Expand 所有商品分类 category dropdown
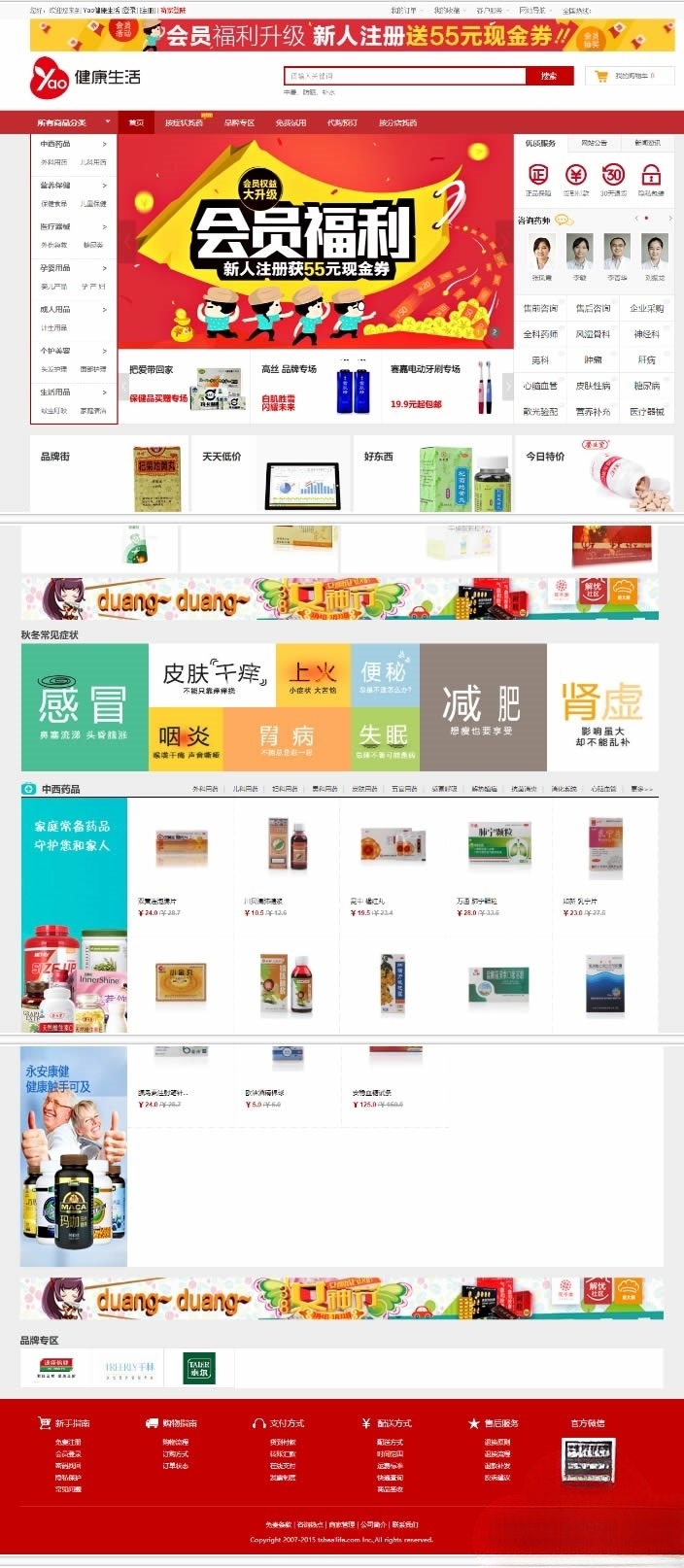This screenshot has height=1568, width=684. pyautogui.click(x=74, y=122)
